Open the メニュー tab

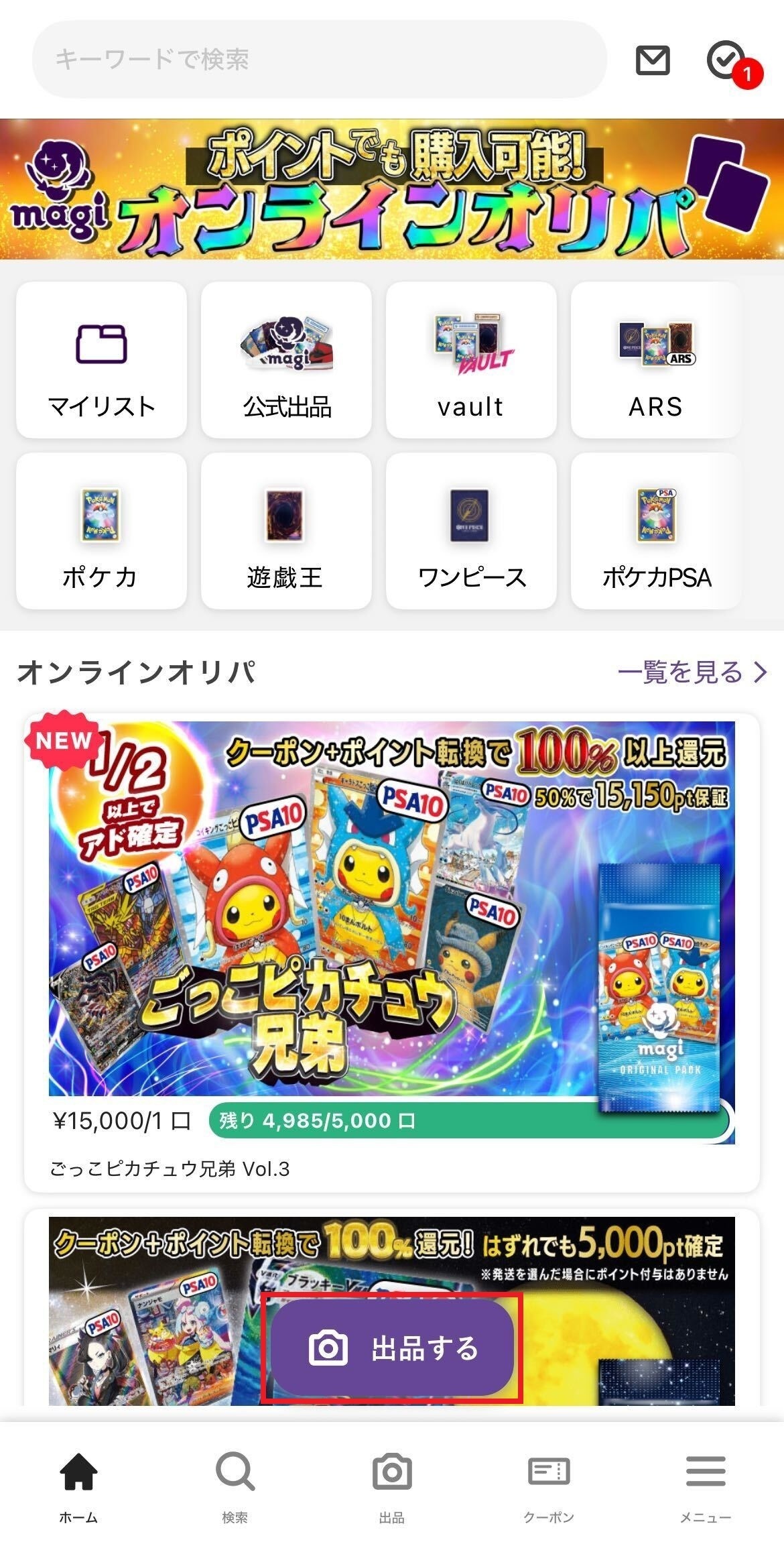point(706,1485)
